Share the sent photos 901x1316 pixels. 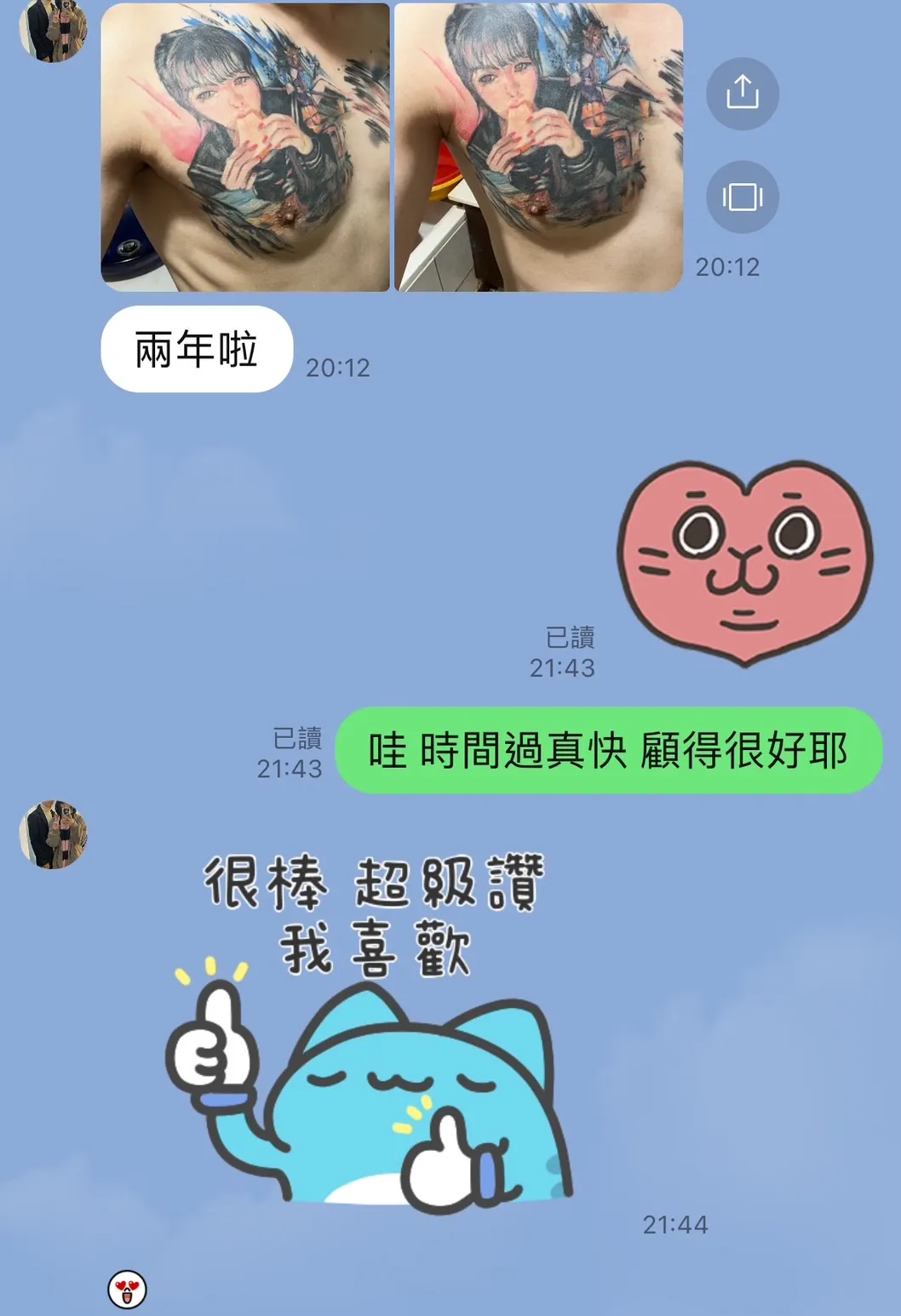pyautogui.click(x=742, y=94)
